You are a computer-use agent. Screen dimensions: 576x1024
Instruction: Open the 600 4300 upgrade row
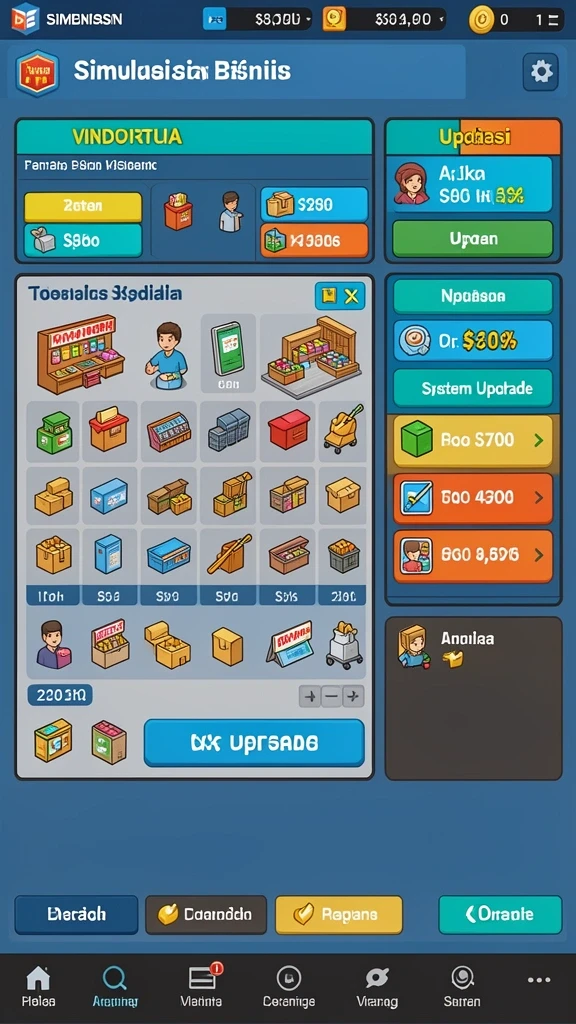pos(473,498)
